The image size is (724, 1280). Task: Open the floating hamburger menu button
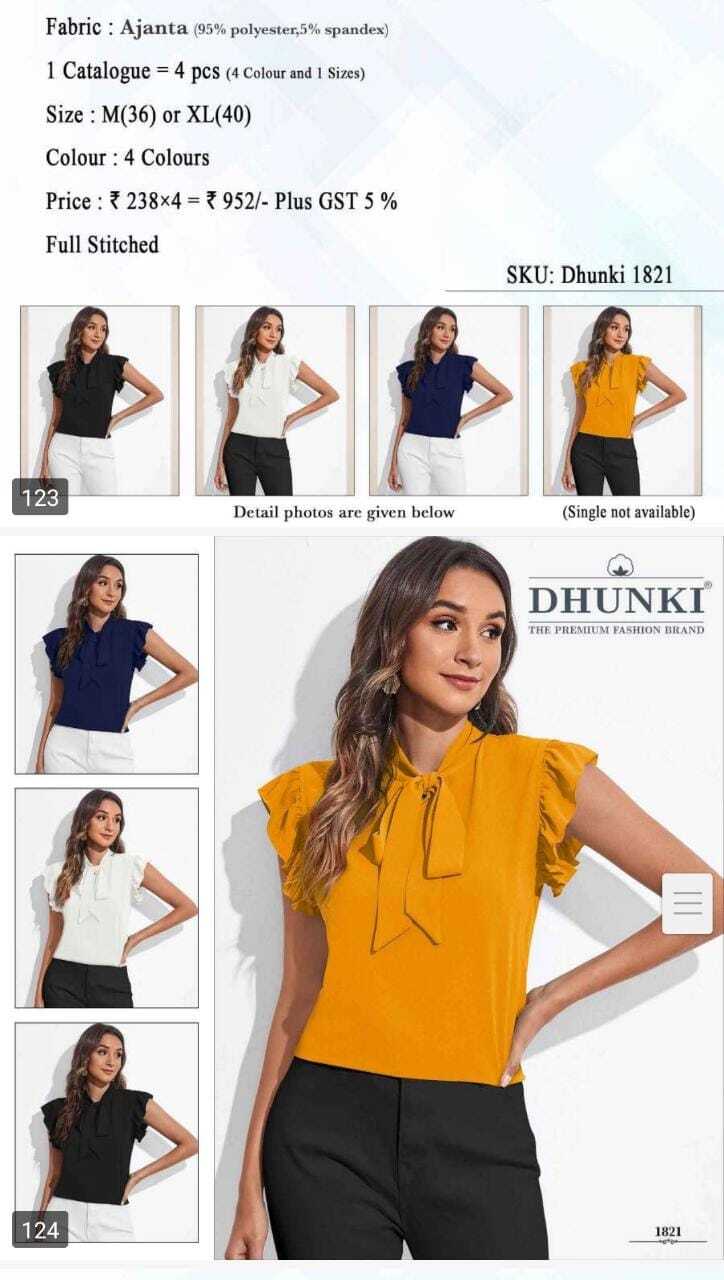[x=688, y=904]
